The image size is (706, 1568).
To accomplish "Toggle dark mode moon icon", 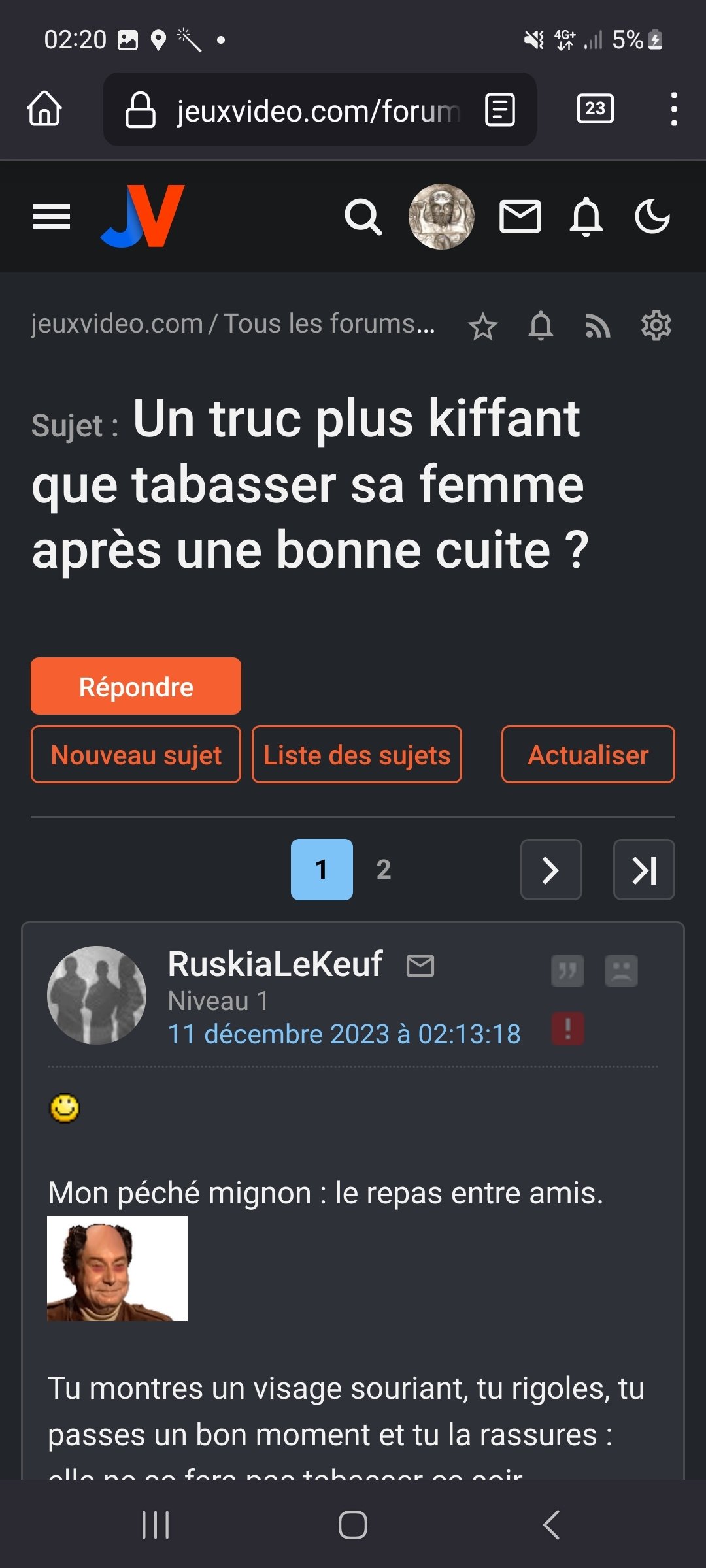I will tap(652, 217).
